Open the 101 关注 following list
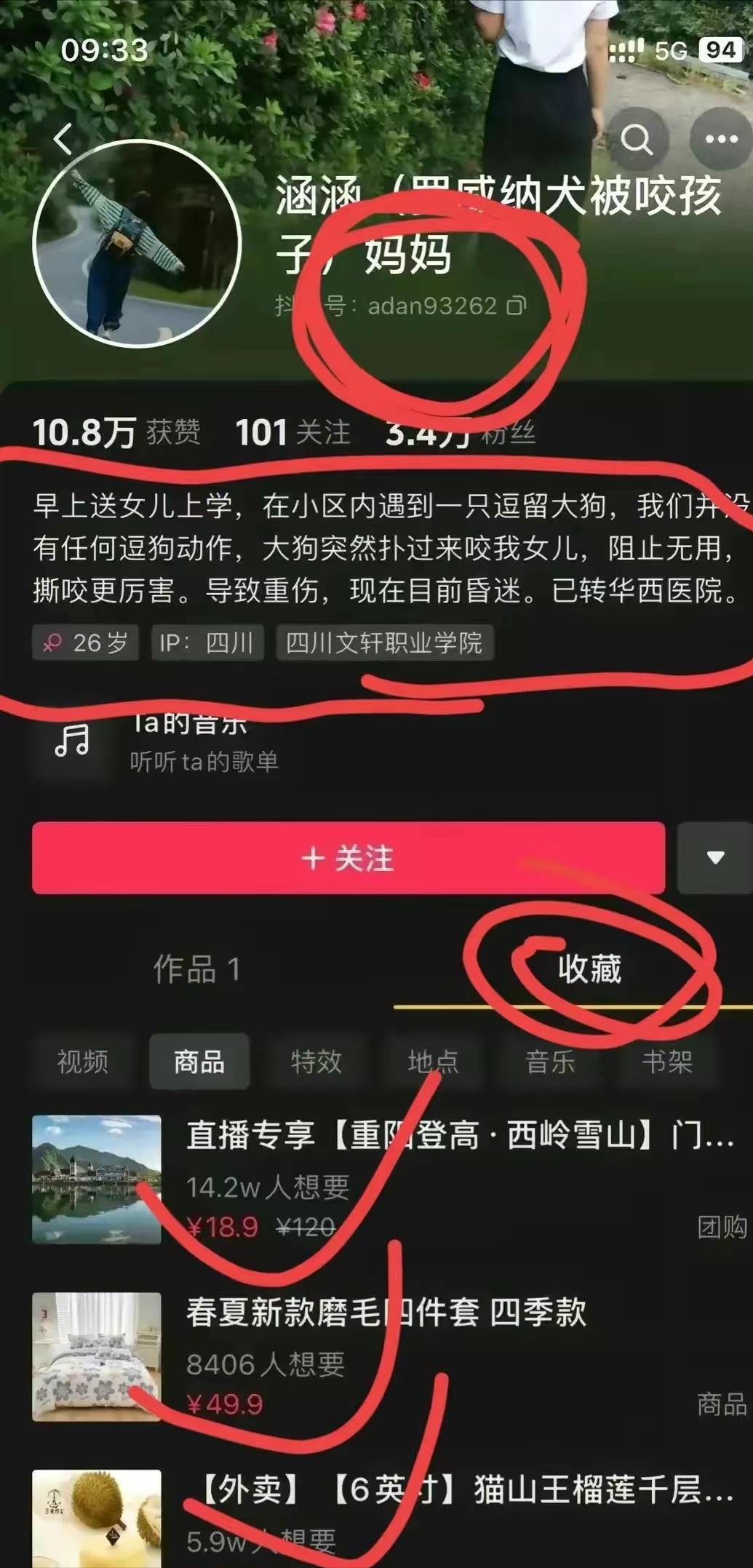 (292, 432)
